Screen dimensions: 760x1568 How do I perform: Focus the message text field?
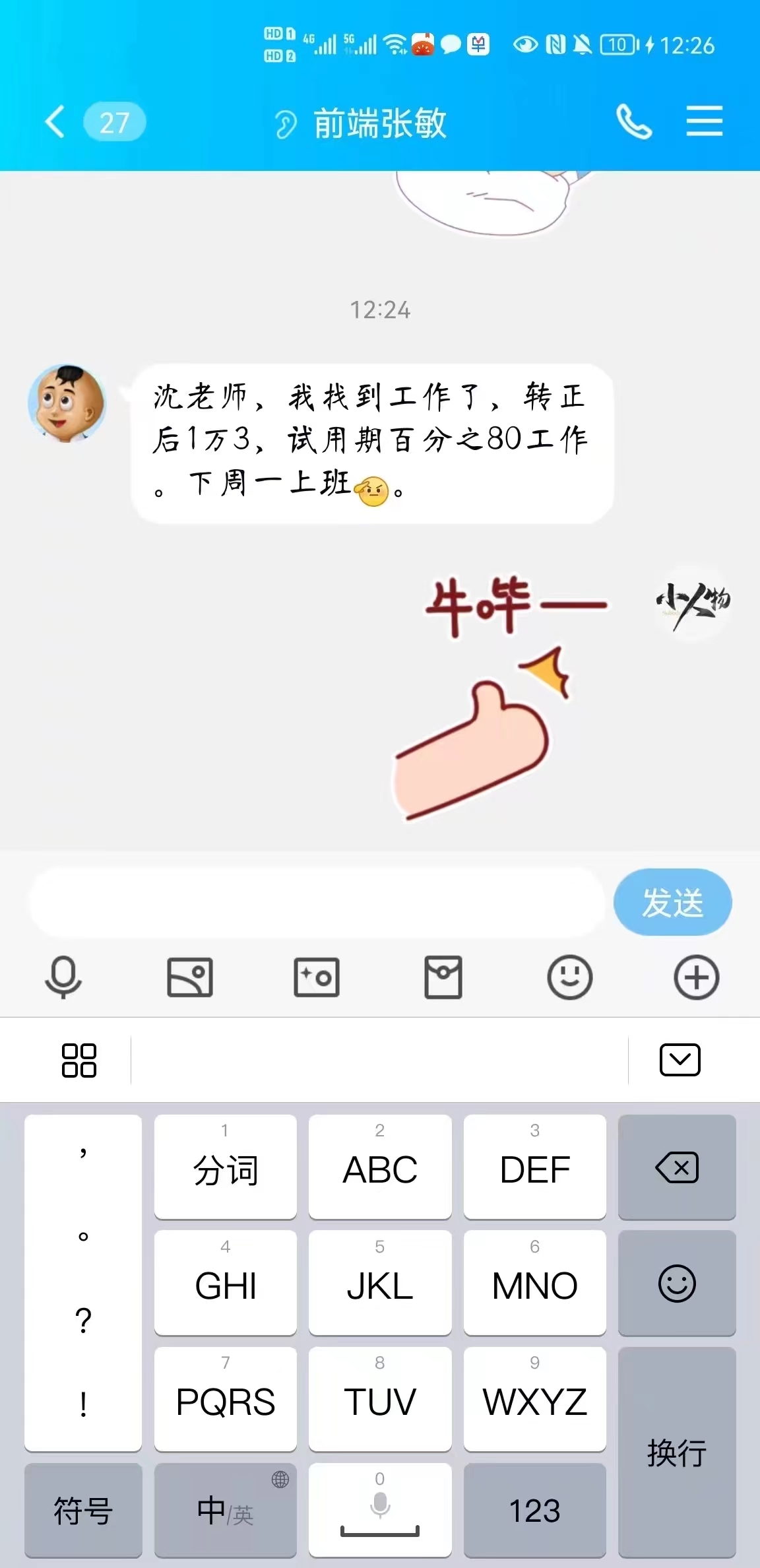click(317, 902)
